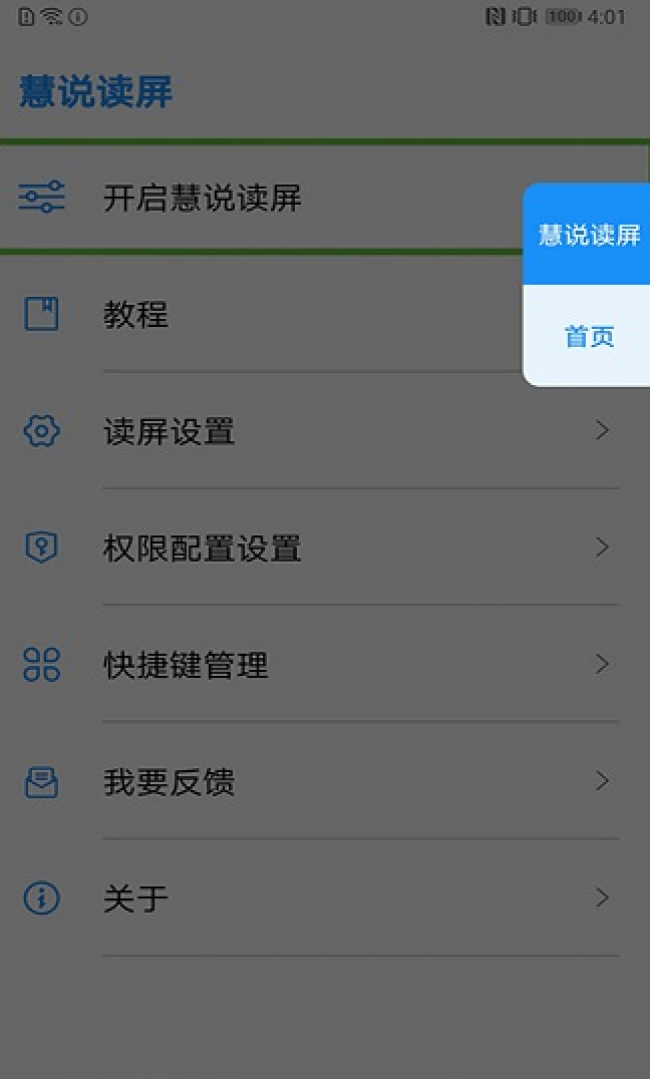Viewport: 650px width, 1079px height.
Task: Select 首页 in the floating panel
Action: (588, 337)
